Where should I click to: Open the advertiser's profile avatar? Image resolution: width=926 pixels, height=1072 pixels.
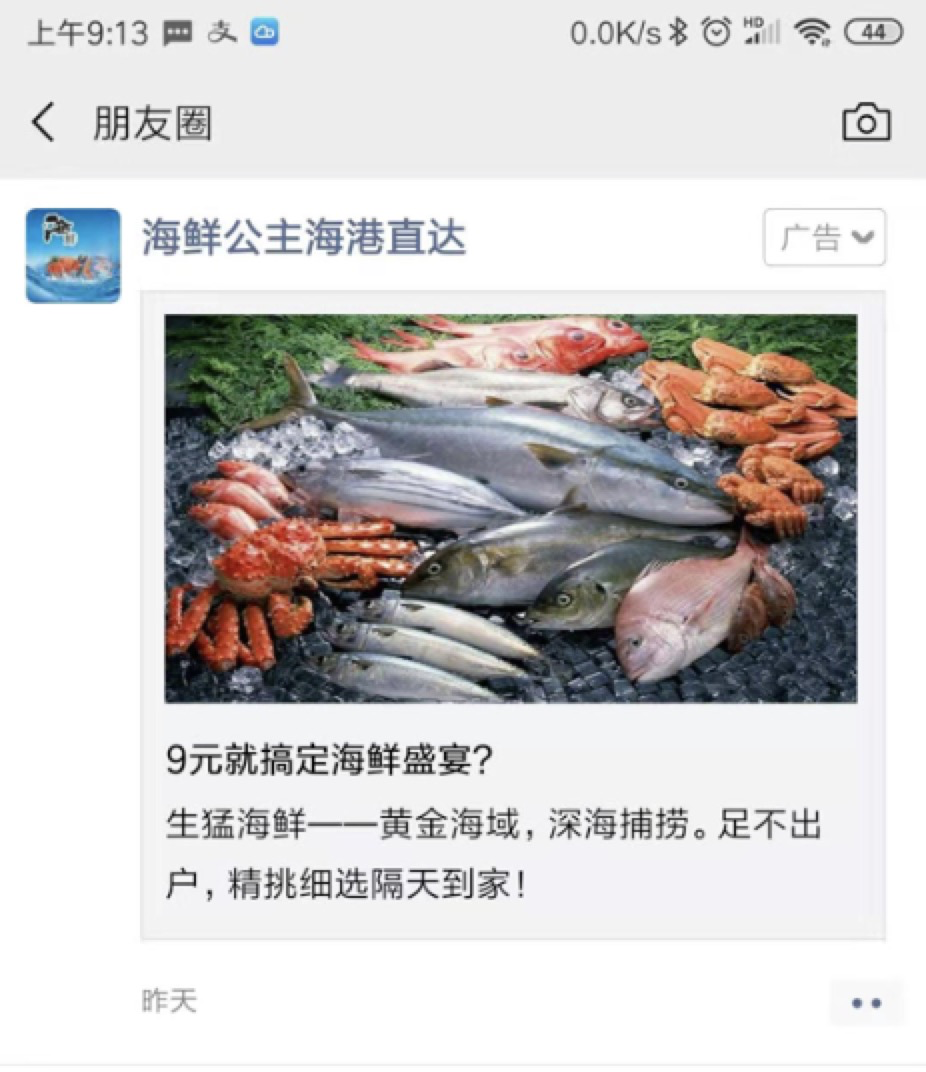tap(71, 250)
